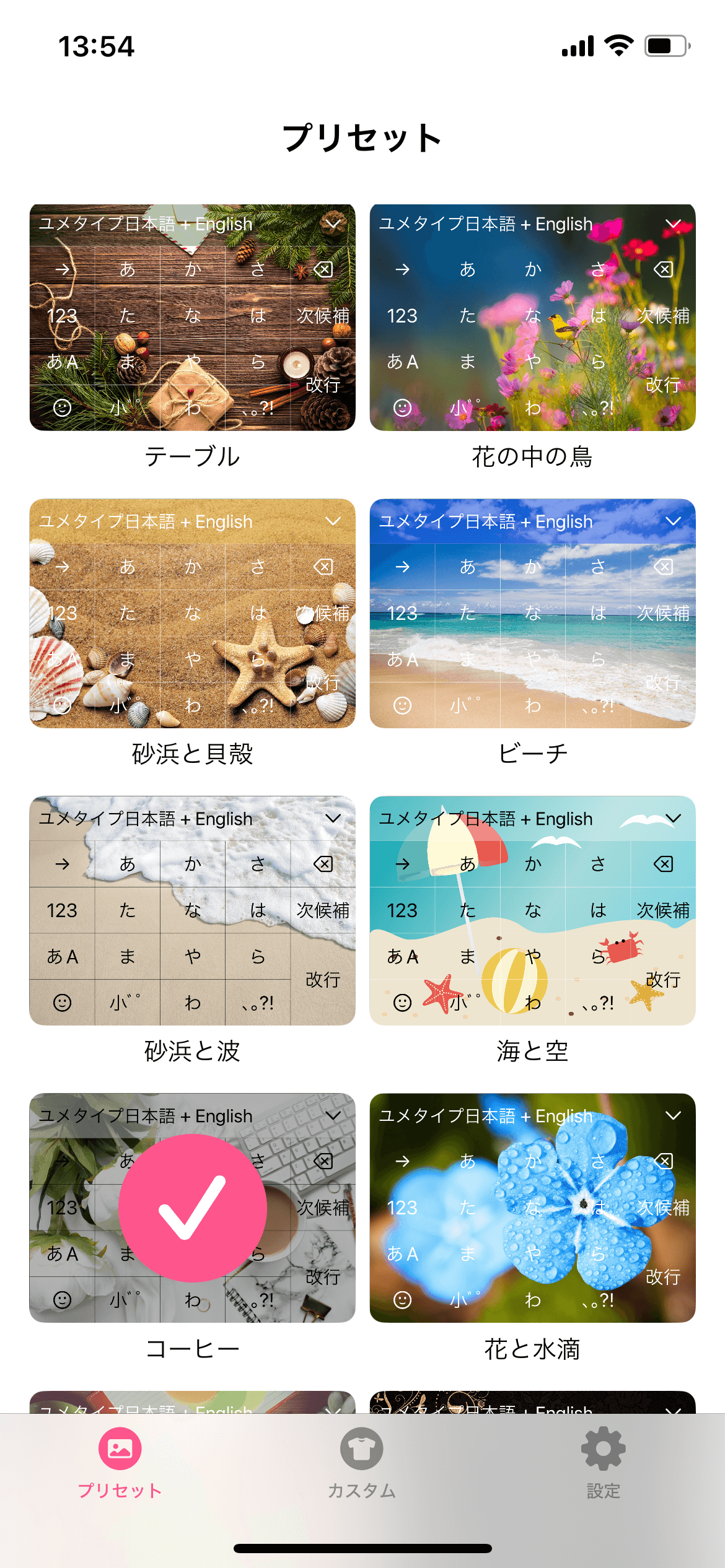
Task: Collapse the 砂浜と波 keyboard preview chevron
Action: coord(334,819)
